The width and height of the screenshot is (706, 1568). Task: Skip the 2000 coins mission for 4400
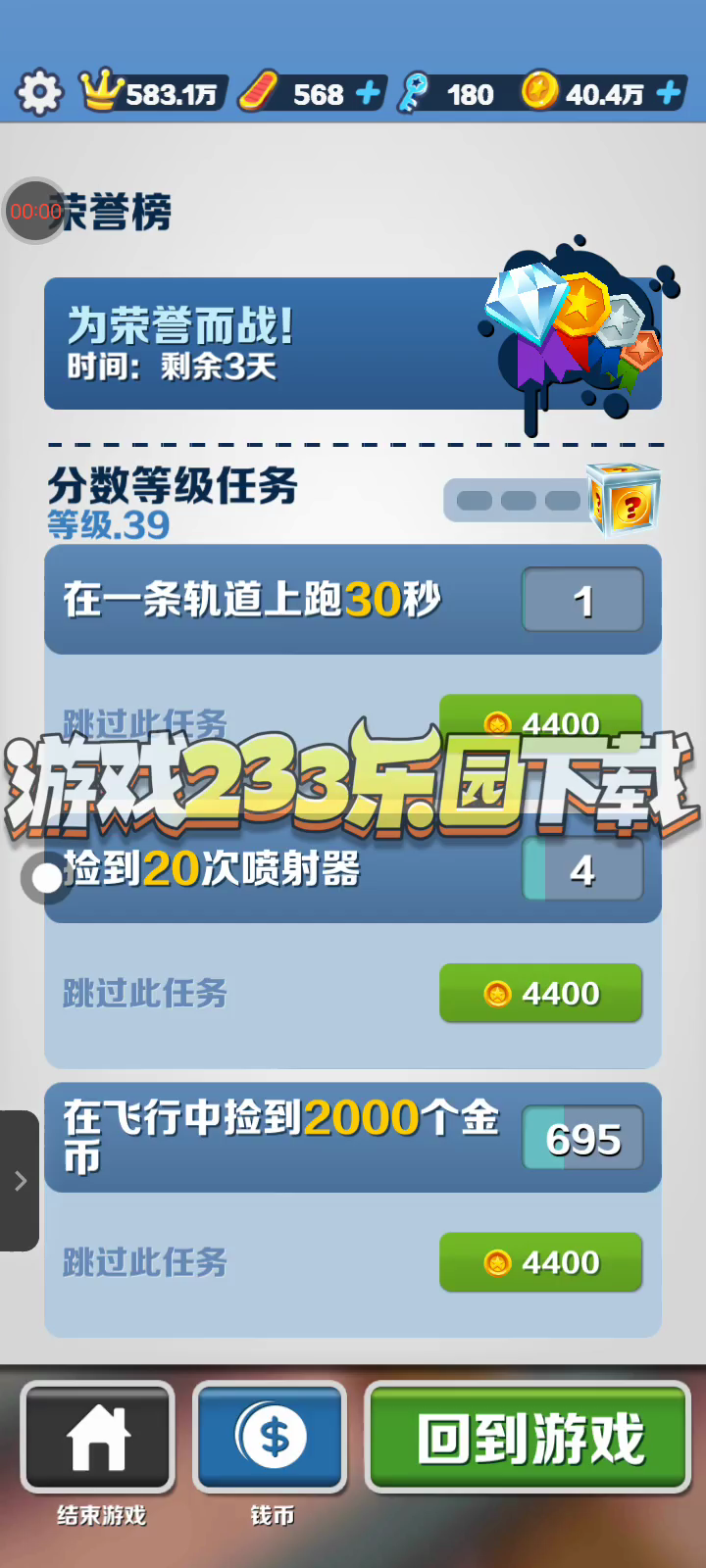click(x=540, y=1262)
